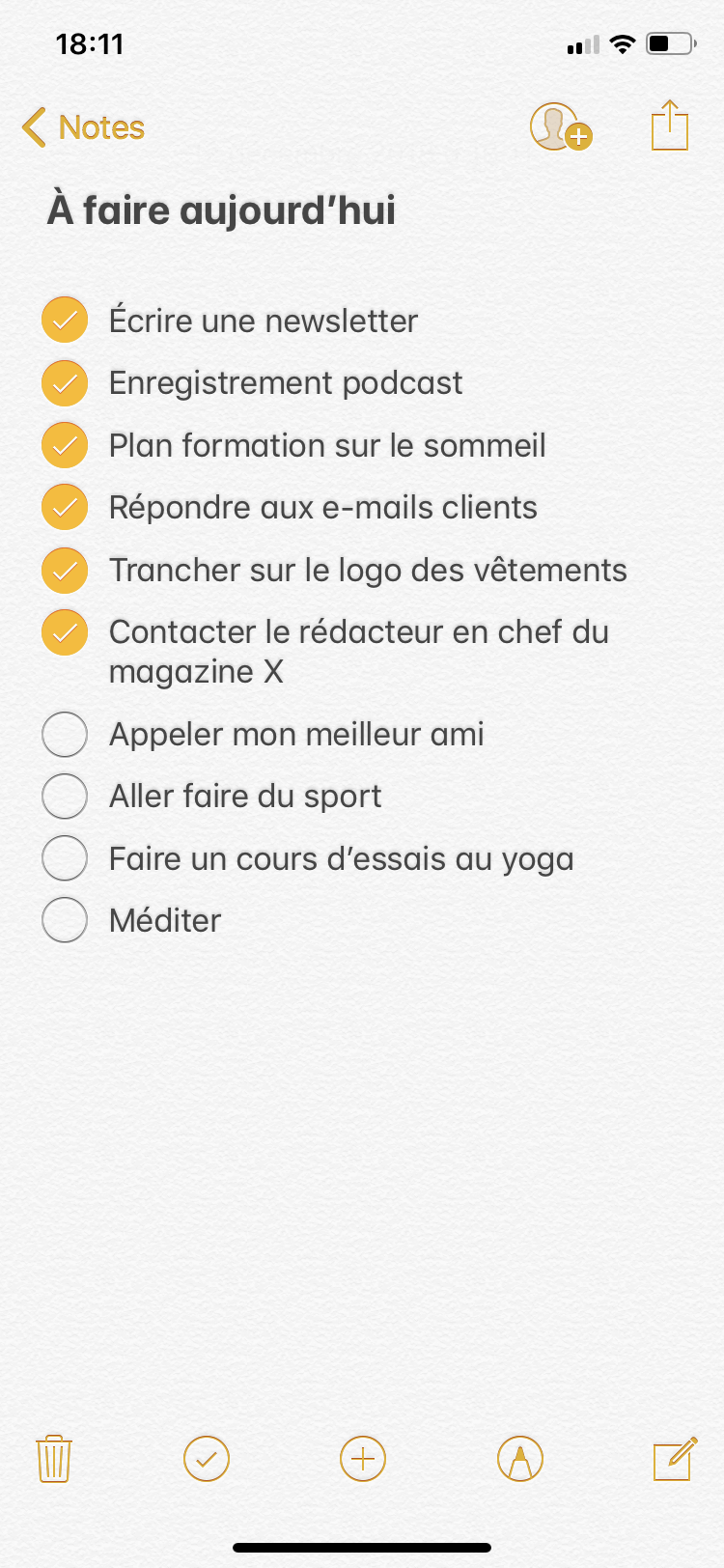
Task: Delete this note with trash icon
Action: (x=54, y=1458)
